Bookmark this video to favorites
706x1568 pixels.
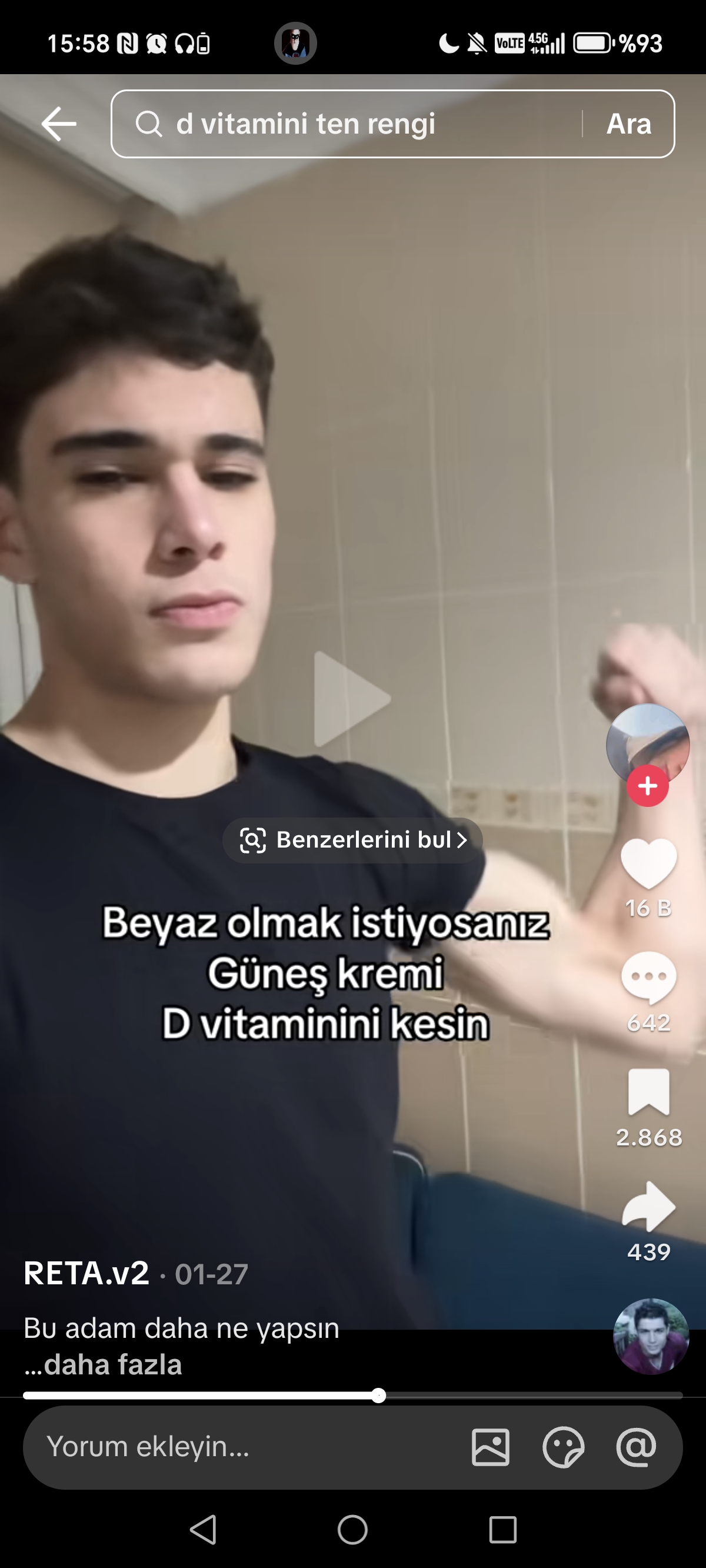click(648, 1091)
